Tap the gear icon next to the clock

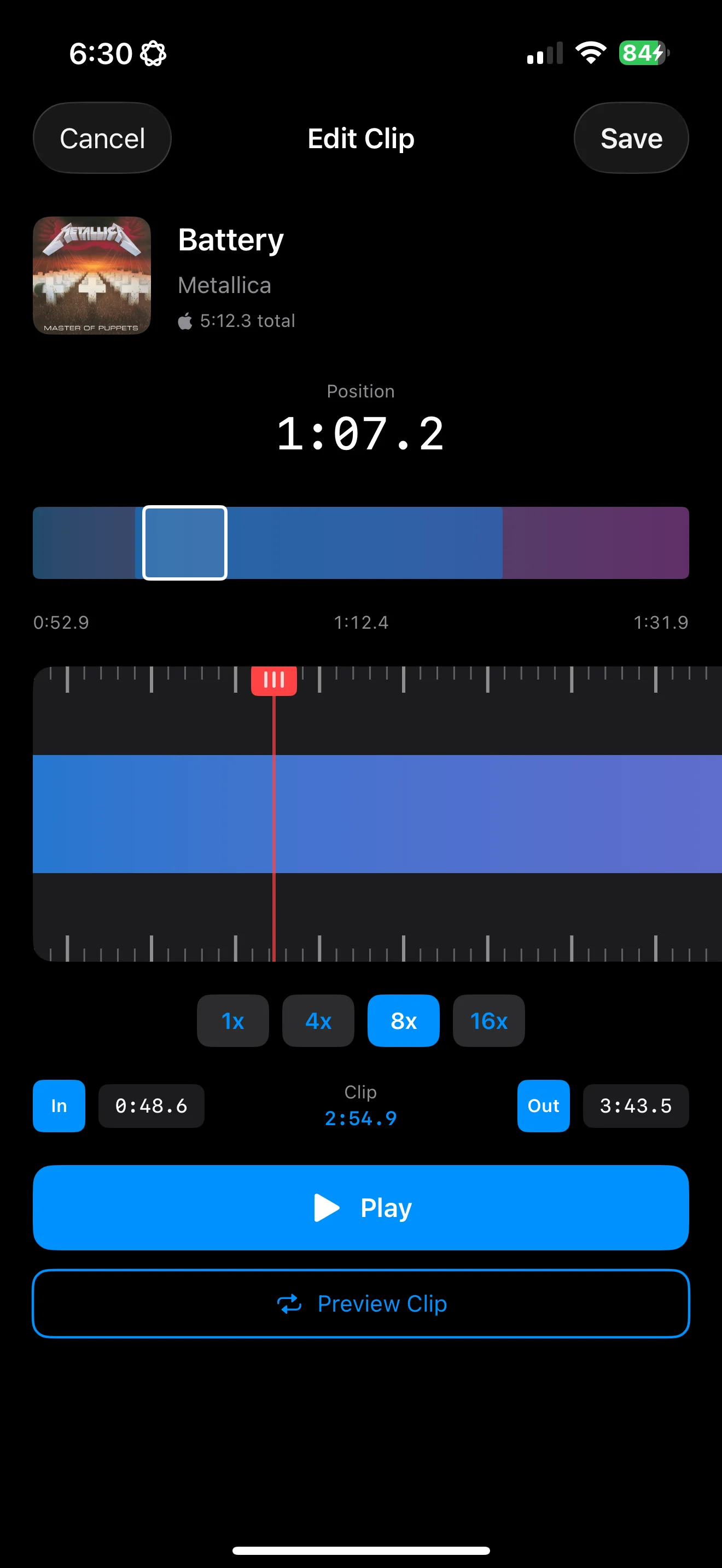coord(152,53)
